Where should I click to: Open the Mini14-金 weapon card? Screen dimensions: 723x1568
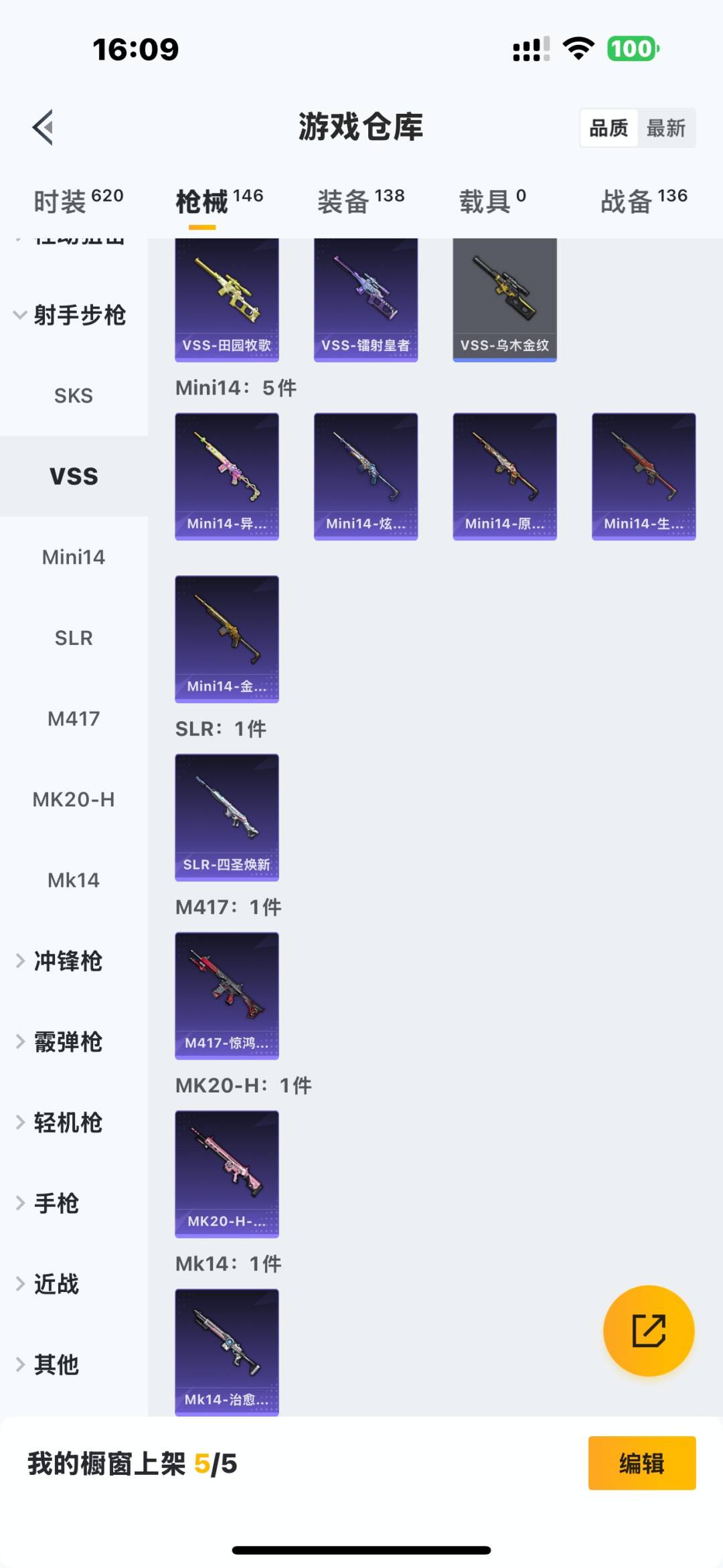[227, 640]
